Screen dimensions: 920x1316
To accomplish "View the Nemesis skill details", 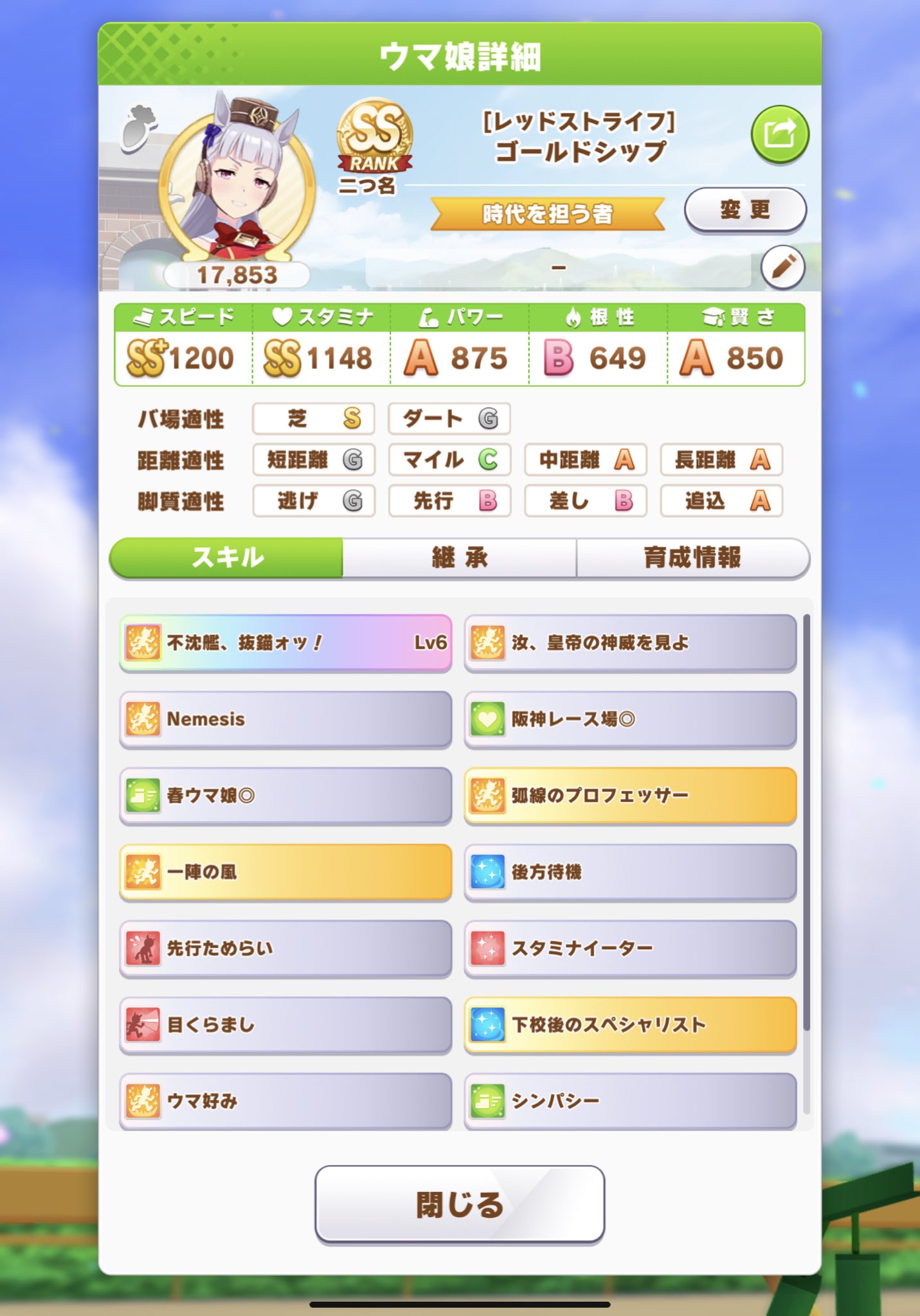I will pos(285,719).
